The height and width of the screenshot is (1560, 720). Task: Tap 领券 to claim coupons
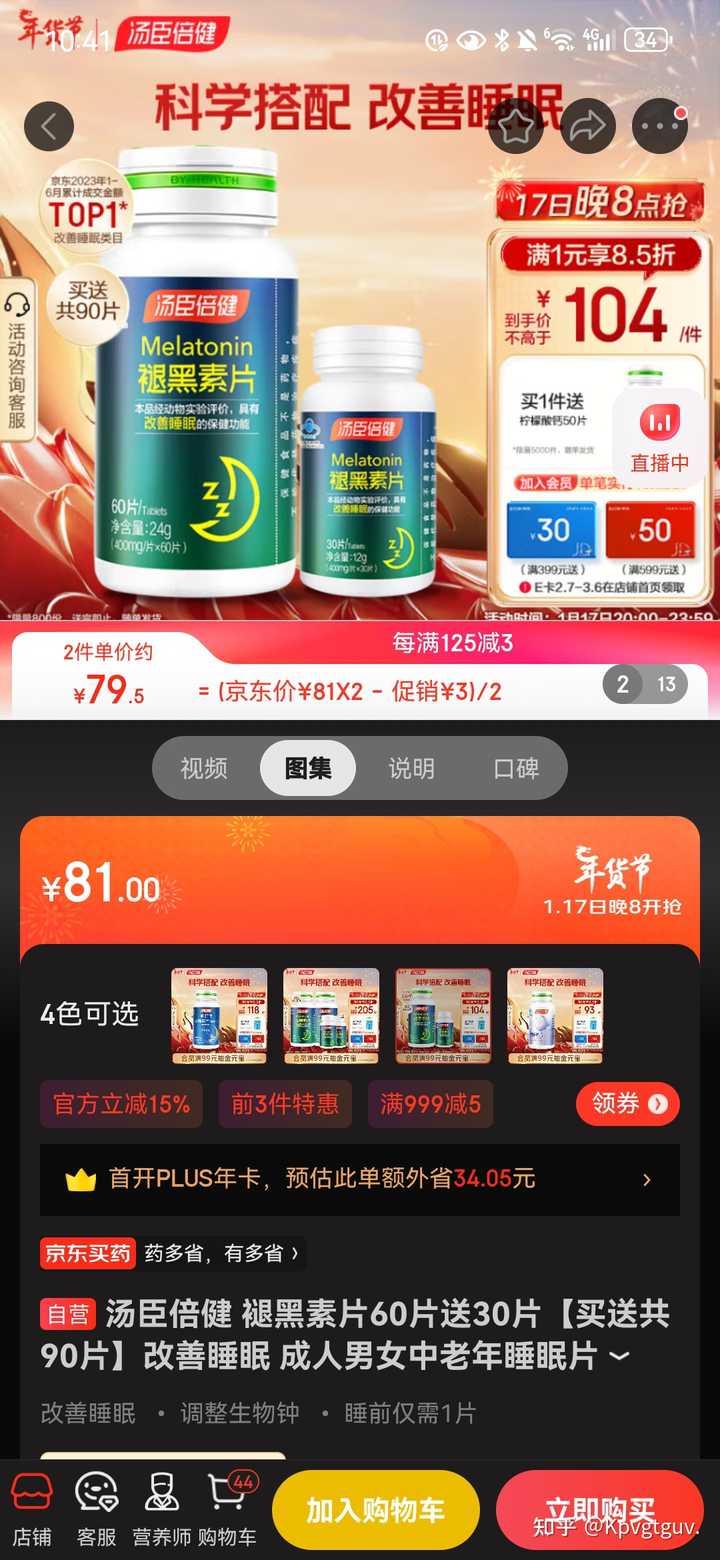click(627, 1103)
